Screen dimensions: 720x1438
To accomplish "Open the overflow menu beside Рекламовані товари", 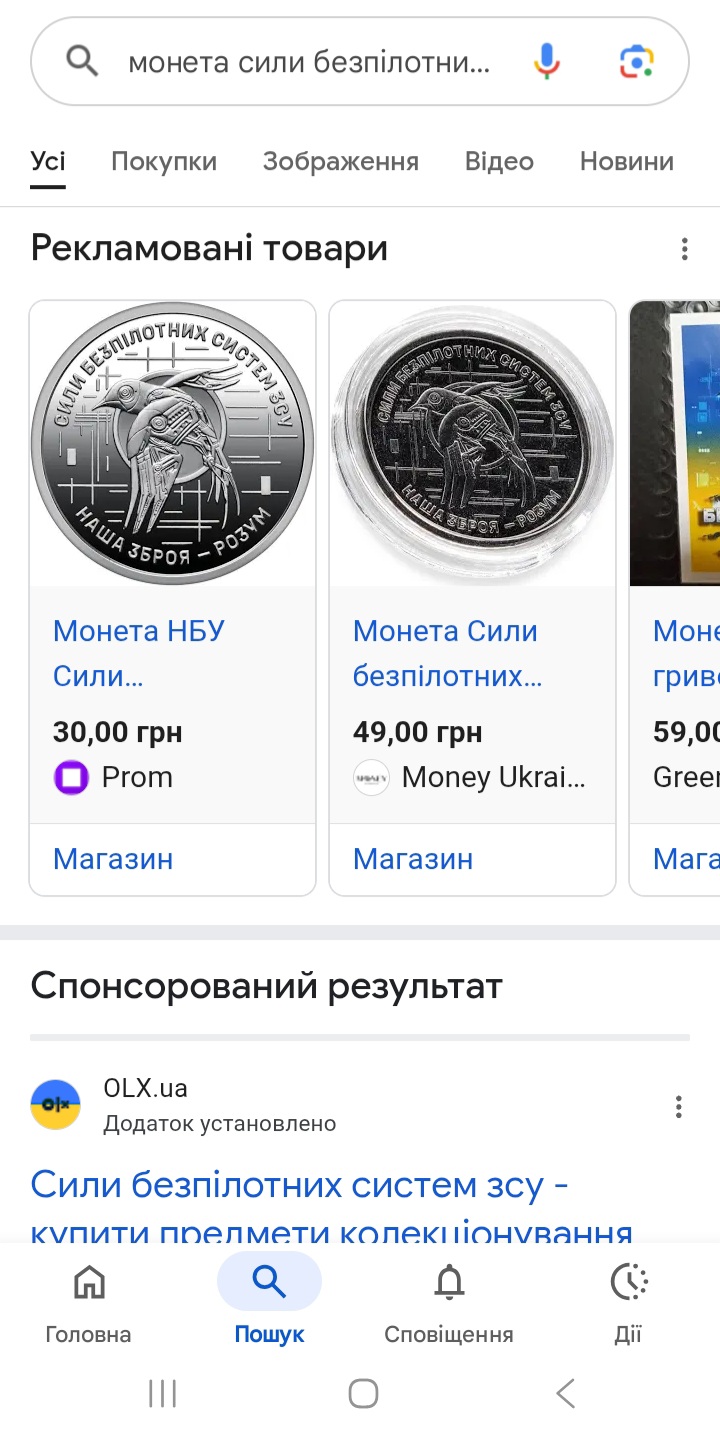I will click(684, 249).
